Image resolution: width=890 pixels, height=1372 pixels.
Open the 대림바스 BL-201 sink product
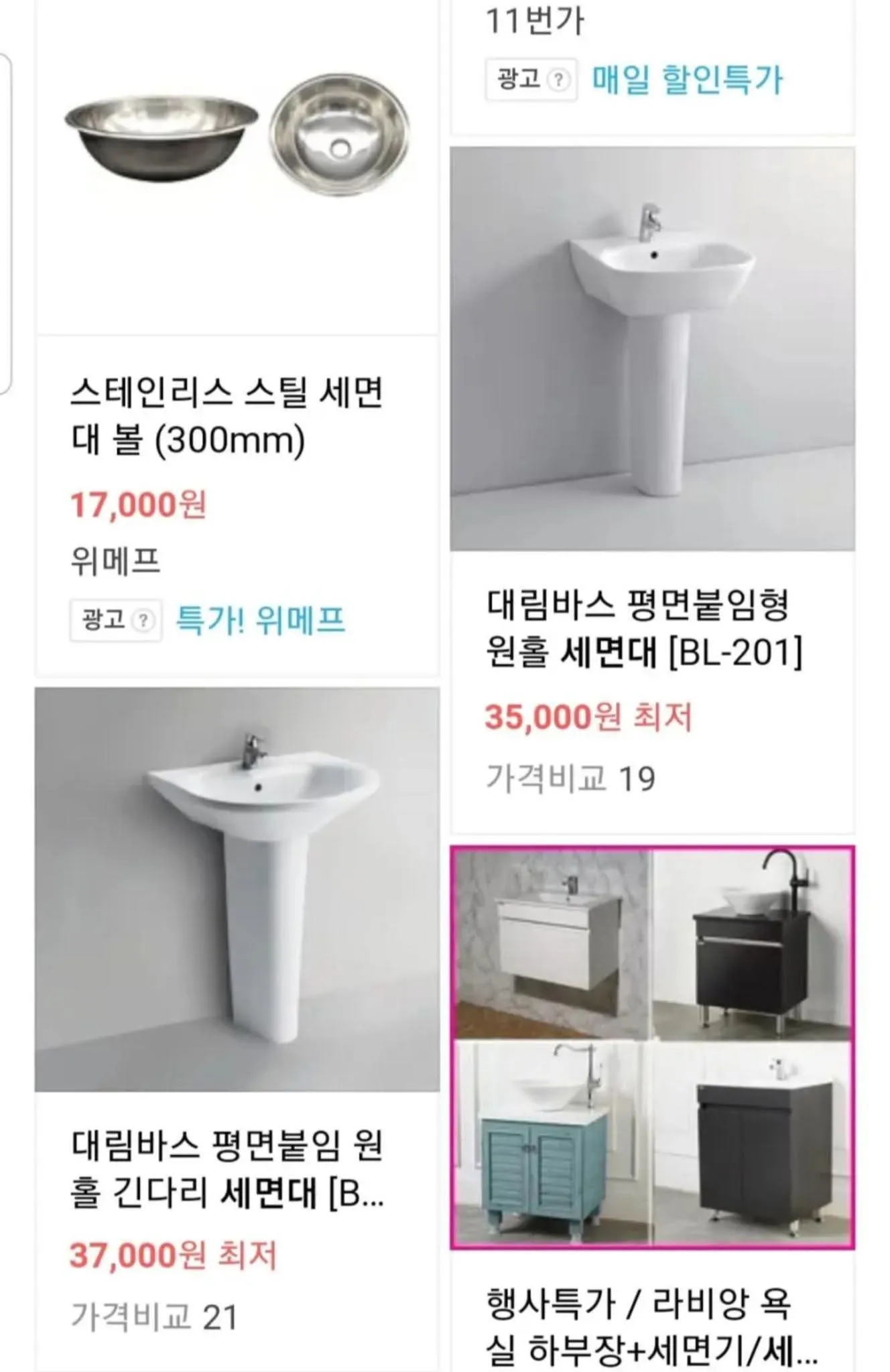click(x=643, y=628)
